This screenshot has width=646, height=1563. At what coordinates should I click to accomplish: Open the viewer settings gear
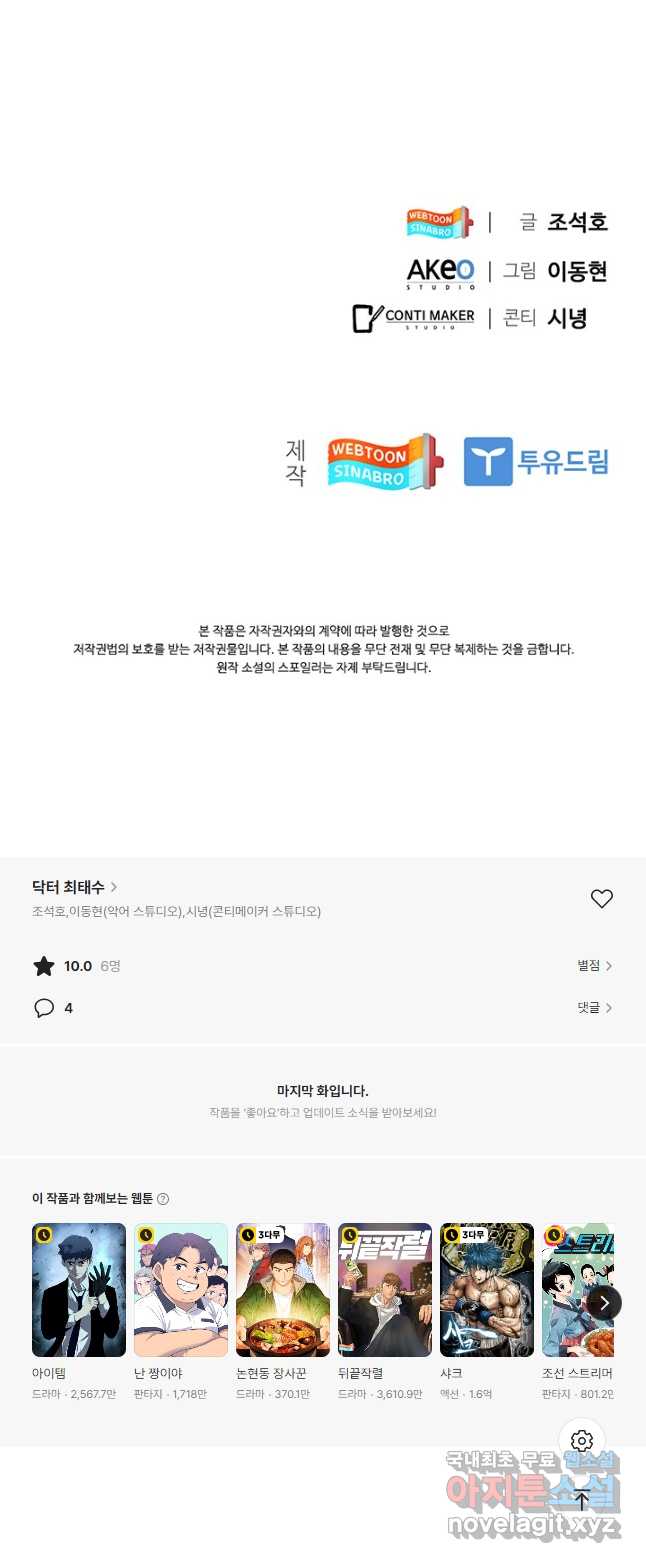582,1441
